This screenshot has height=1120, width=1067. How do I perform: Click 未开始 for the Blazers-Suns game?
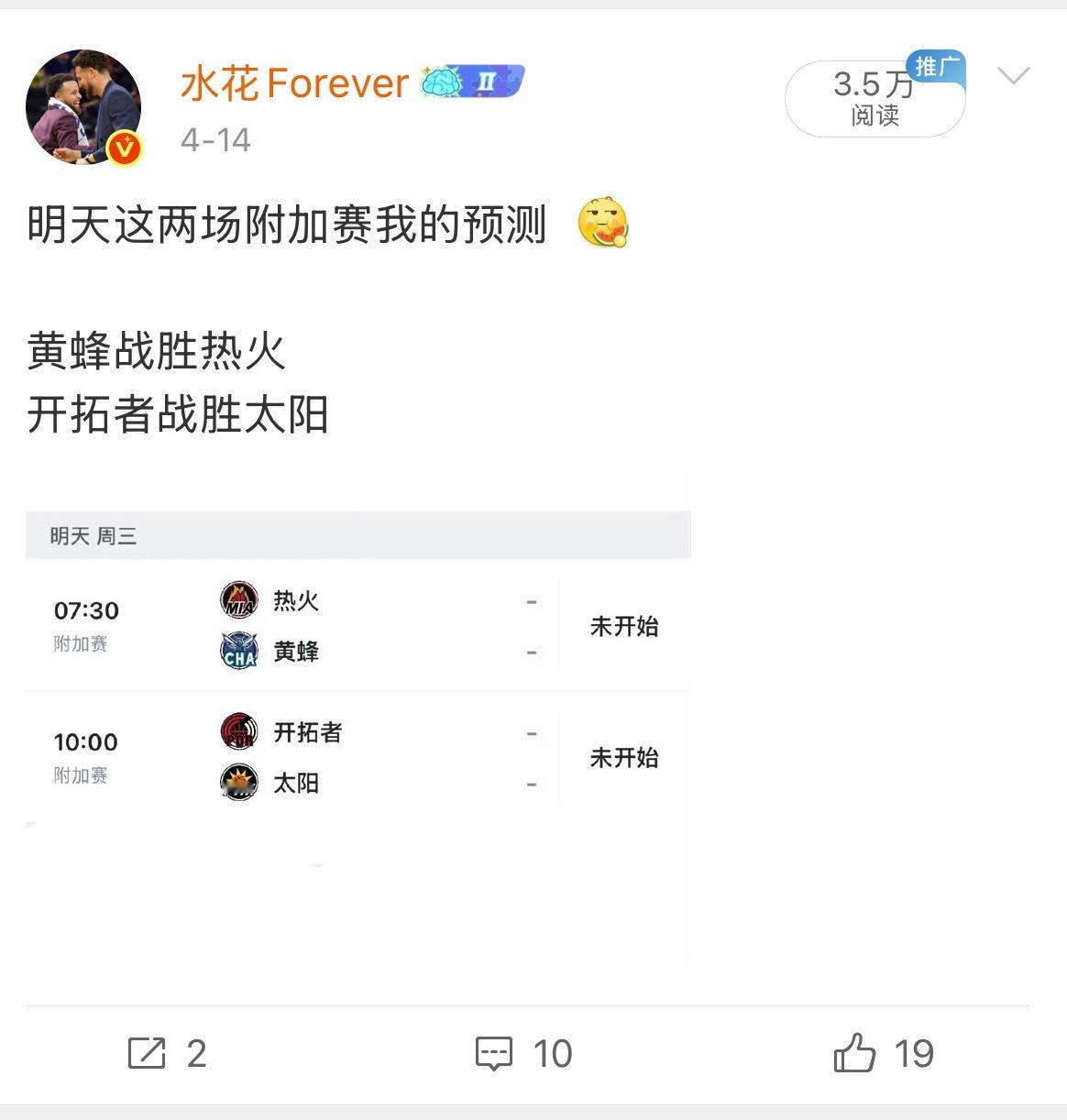pos(624,758)
